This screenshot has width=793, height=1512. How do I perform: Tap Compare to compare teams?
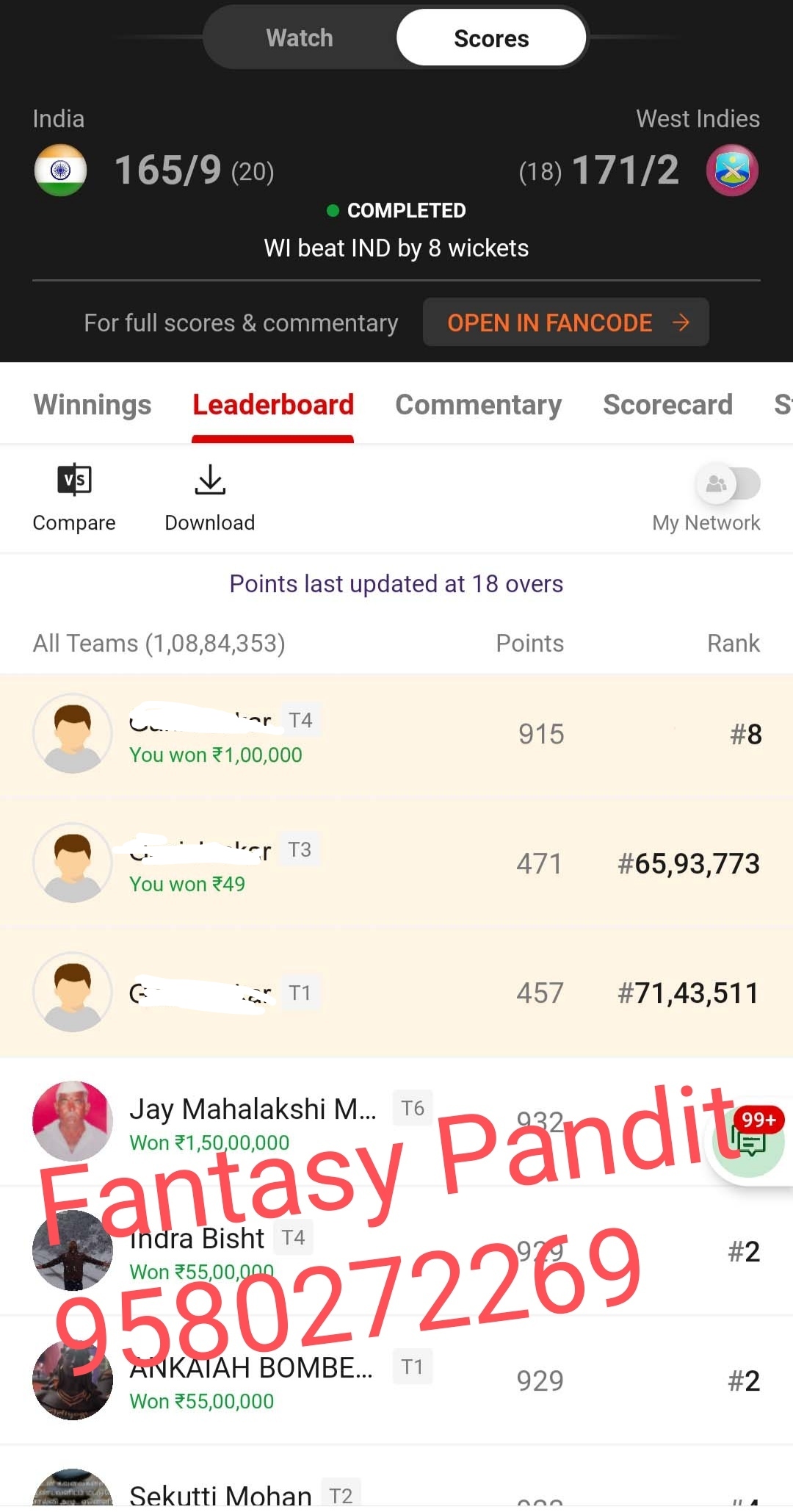74,498
